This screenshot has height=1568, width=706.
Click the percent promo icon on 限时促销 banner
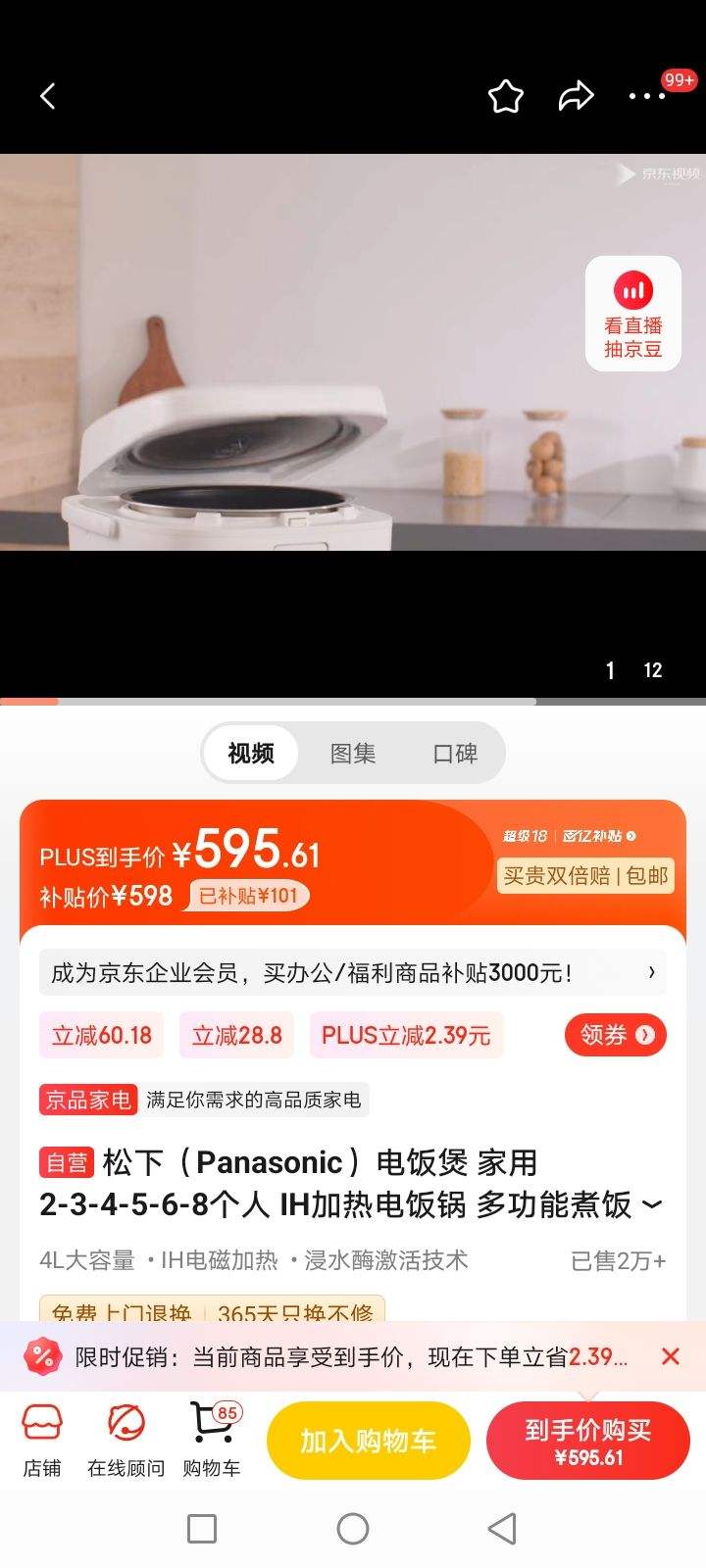[x=41, y=1357]
